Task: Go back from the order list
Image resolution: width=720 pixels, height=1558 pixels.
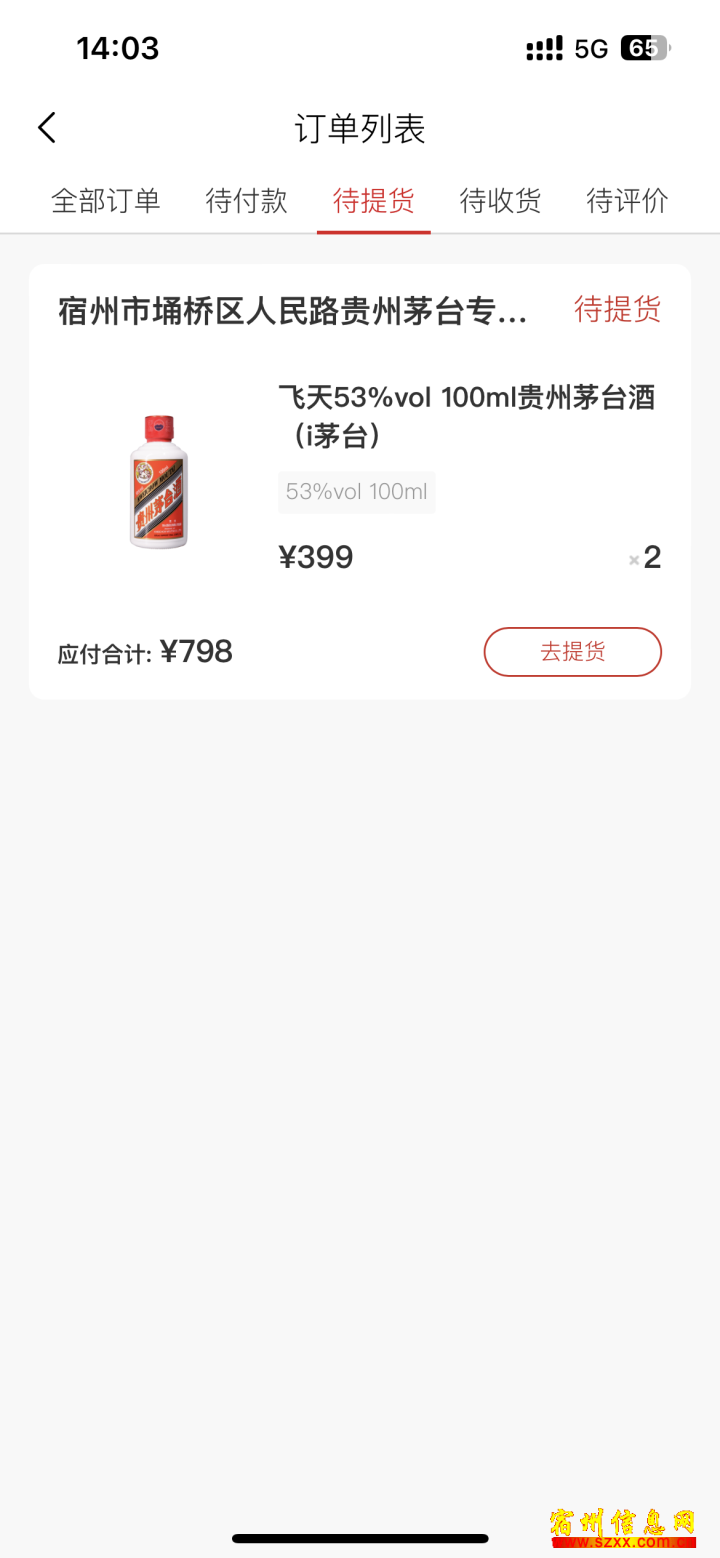Action: coord(47,128)
